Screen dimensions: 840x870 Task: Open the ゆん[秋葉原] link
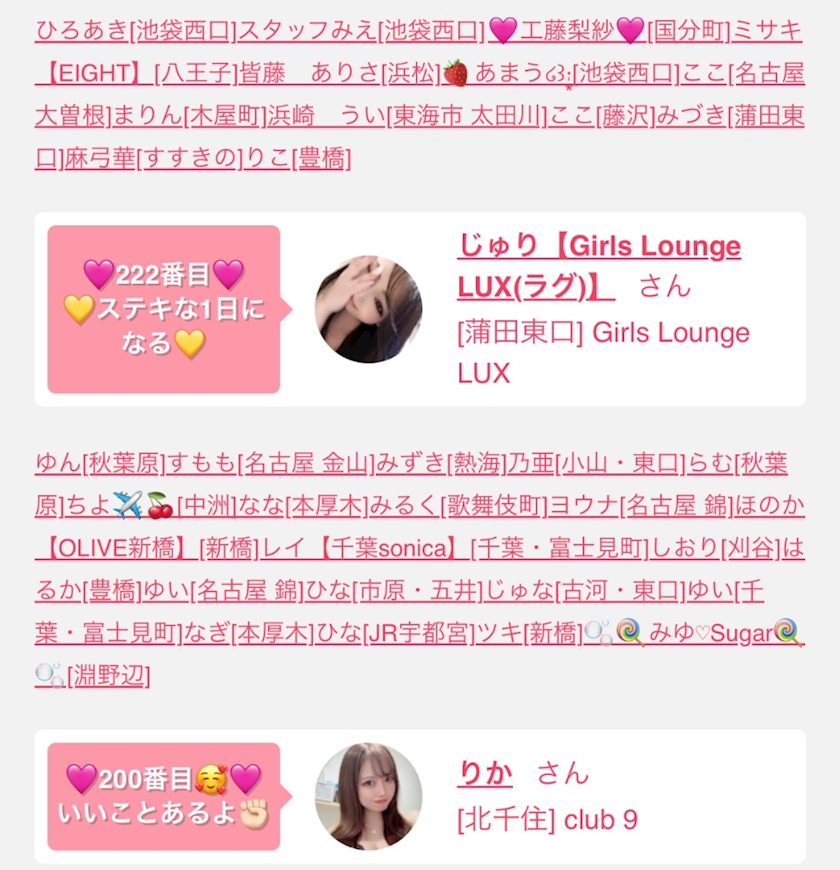click(x=100, y=463)
